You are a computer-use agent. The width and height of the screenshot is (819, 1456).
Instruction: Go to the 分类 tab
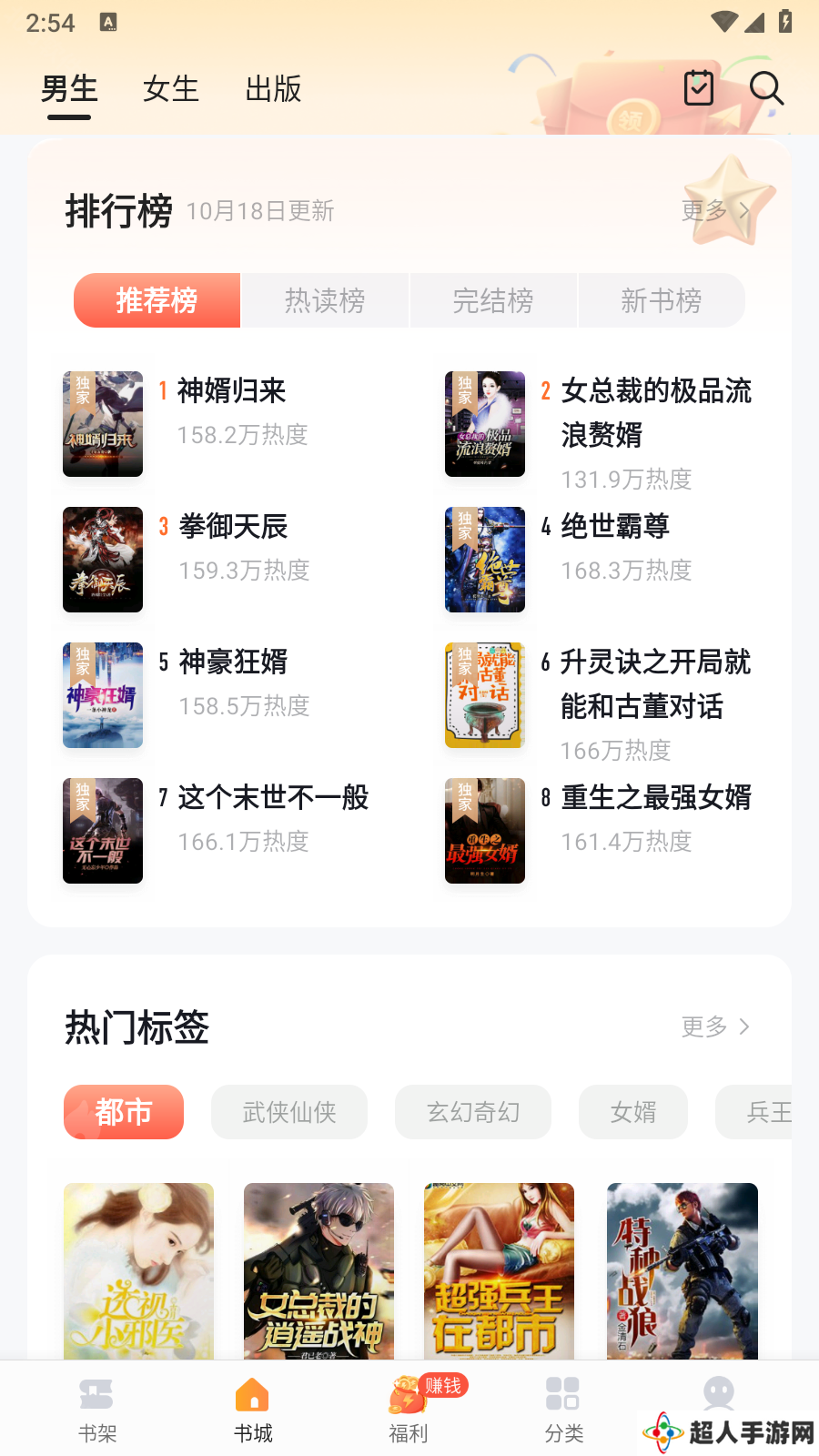pos(564,1410)
